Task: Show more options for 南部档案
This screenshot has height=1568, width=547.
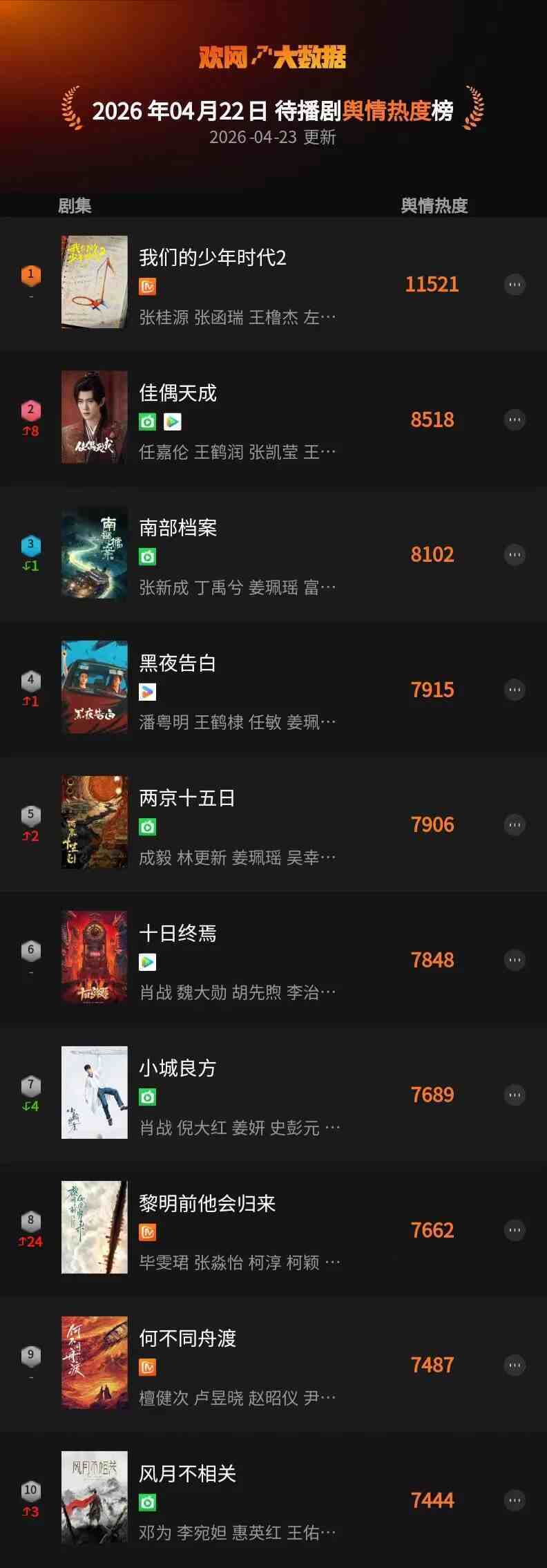Action: point(515,555)
